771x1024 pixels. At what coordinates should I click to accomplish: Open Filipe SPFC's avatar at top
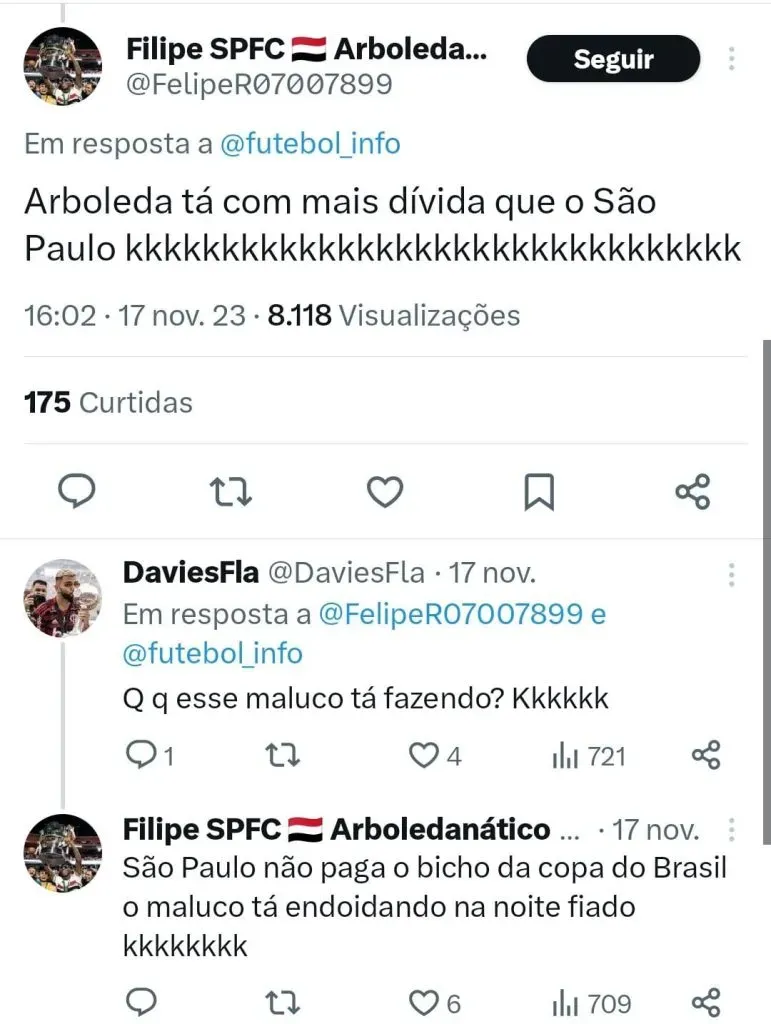point(62,66)
